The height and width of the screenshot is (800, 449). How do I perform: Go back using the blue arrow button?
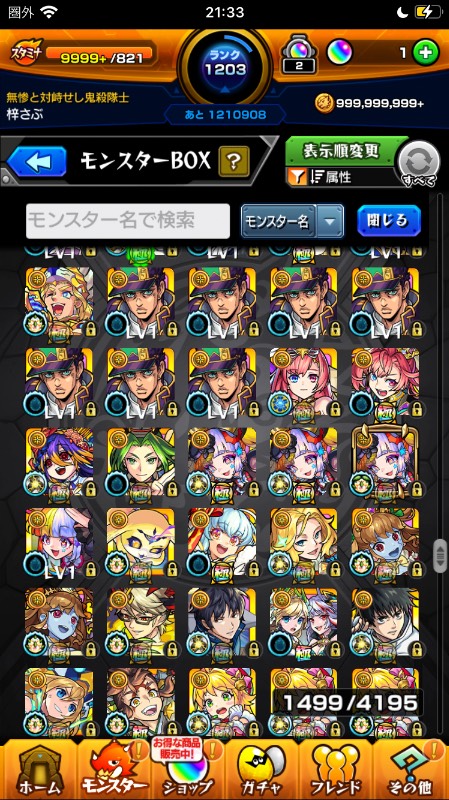(x=37, y=162)
